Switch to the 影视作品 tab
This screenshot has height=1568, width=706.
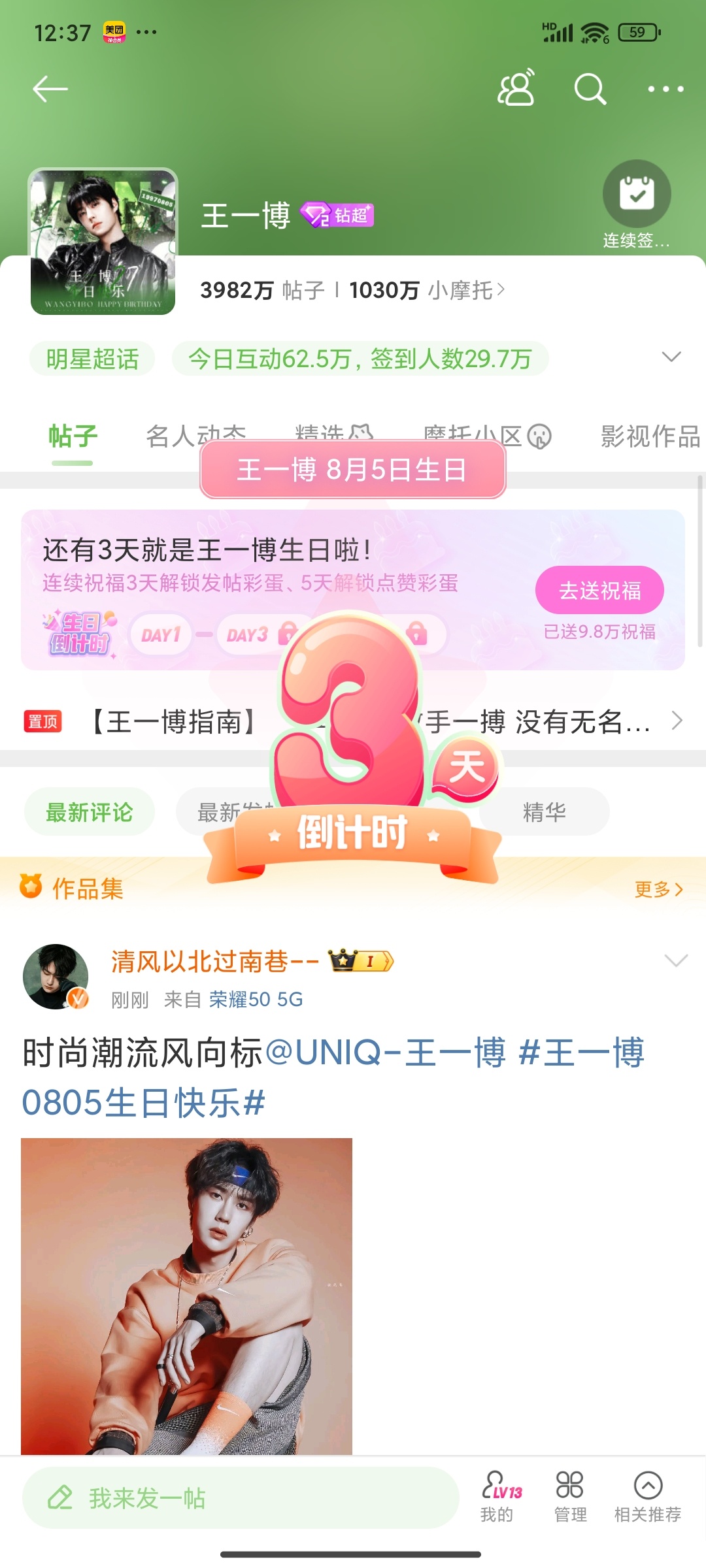click(650, 436)
